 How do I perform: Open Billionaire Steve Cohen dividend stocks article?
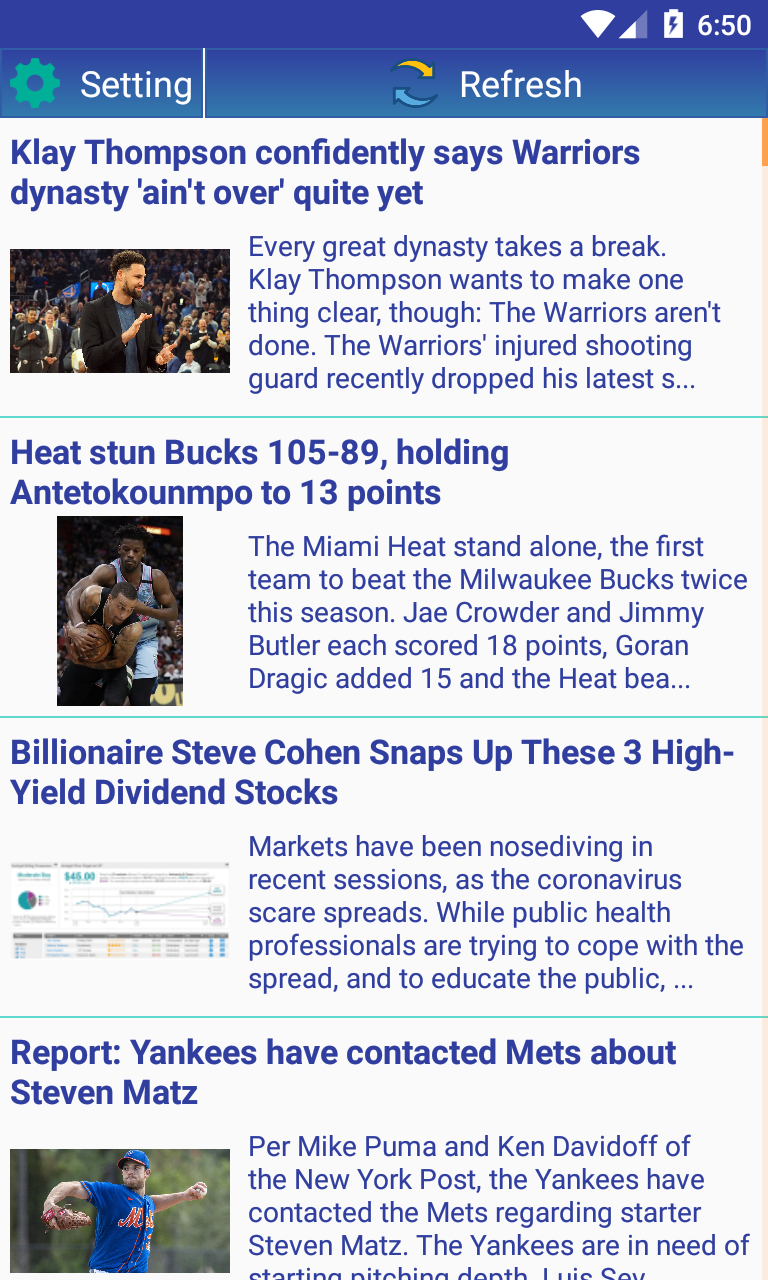coord(372,773)
